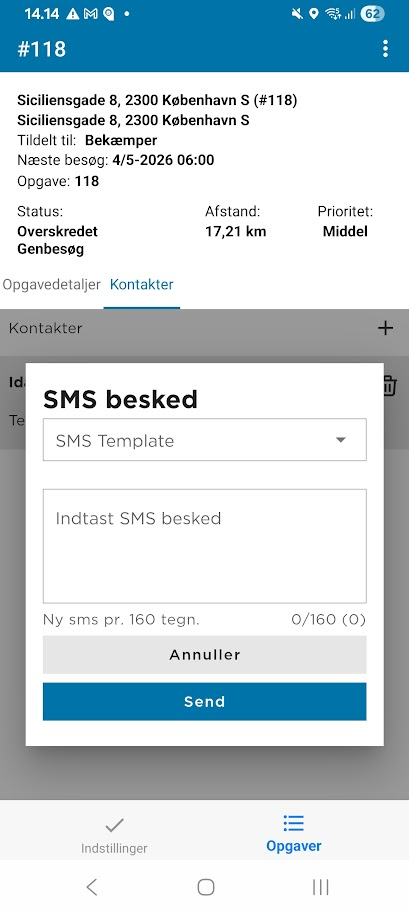Image resolution: width=409 pixels, height=911 pixels.
Task: Go to the home screen
Action: point(206,887)
